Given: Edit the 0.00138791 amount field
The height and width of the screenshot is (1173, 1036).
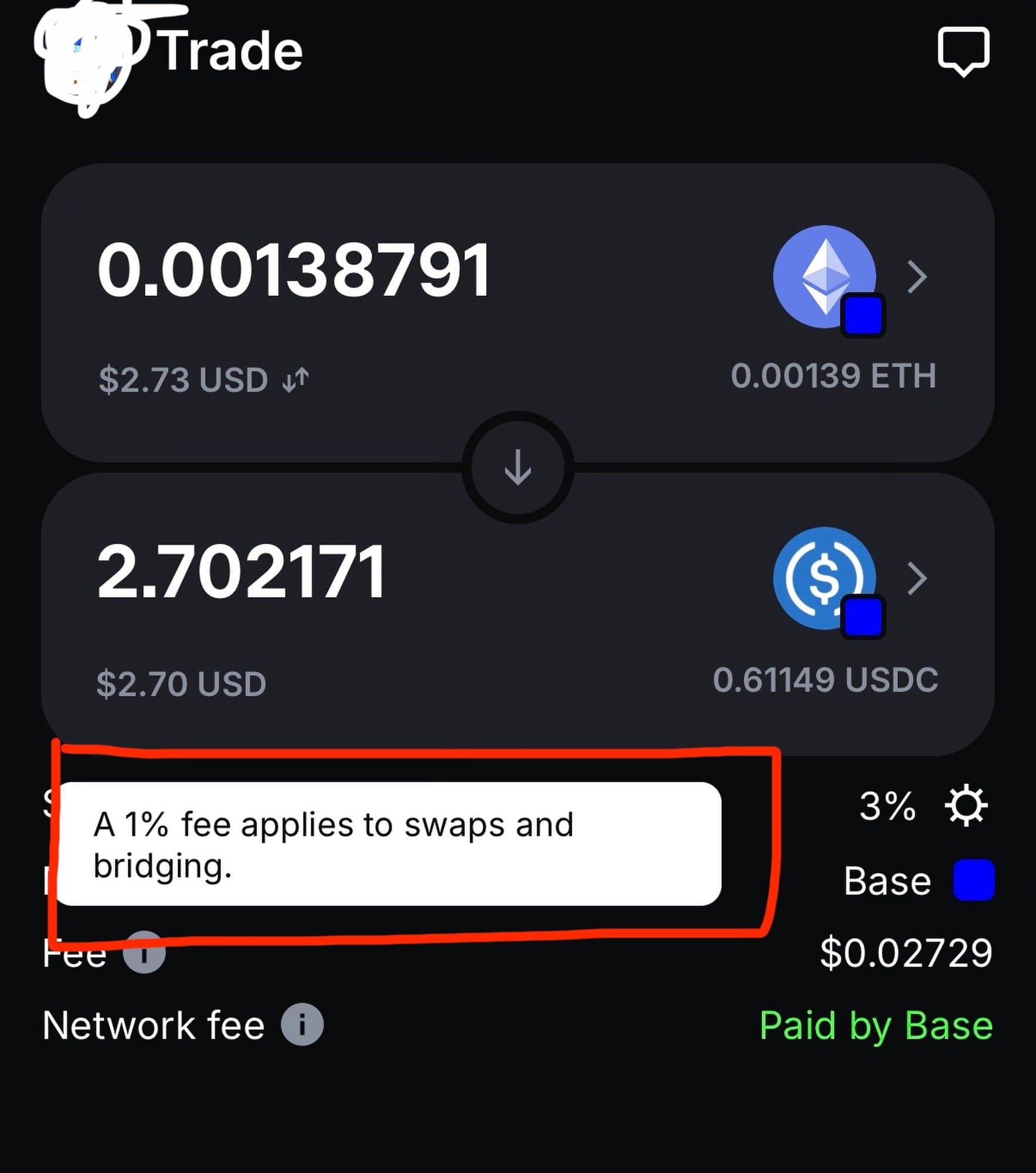Looking at the screenshot, I should 293,271.
